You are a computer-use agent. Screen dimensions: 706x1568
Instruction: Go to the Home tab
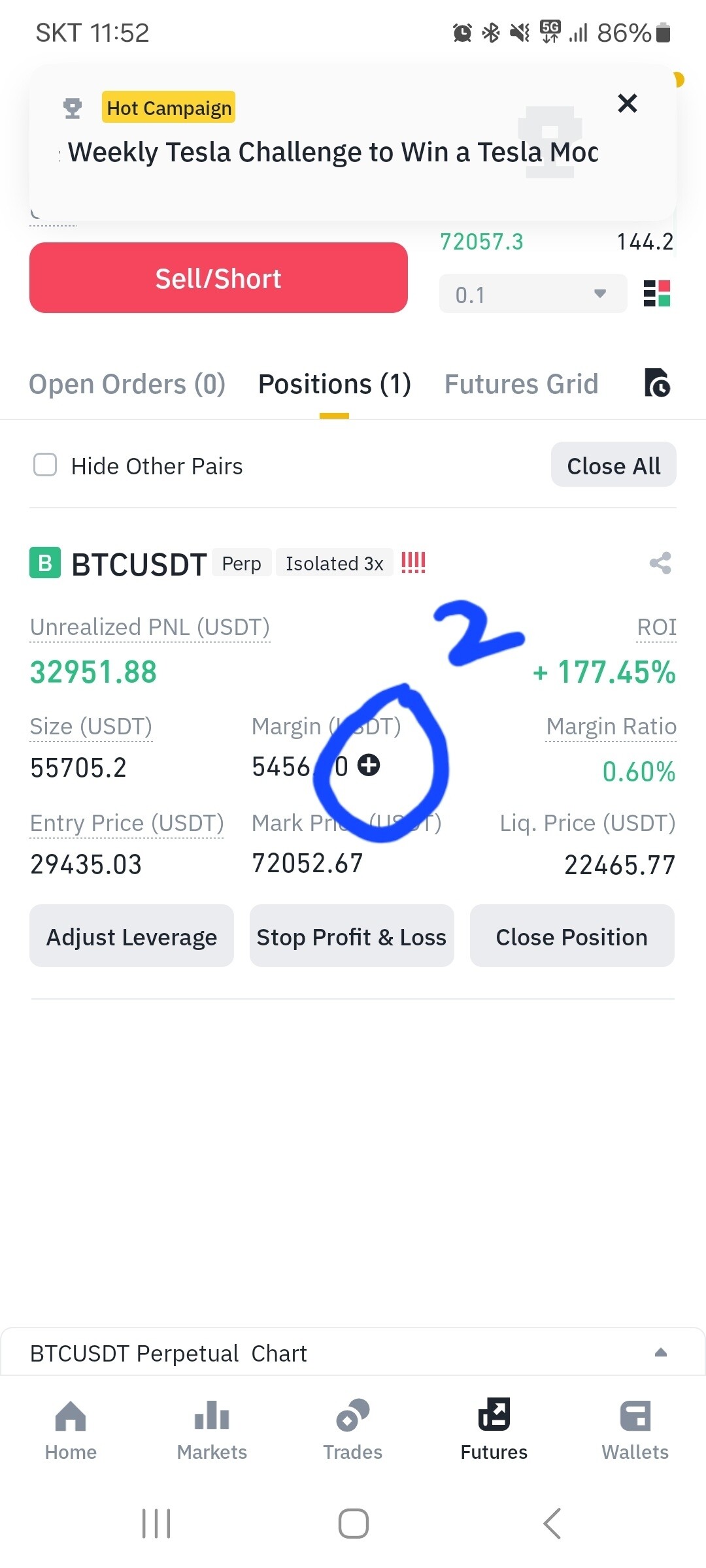point(71,1431)
